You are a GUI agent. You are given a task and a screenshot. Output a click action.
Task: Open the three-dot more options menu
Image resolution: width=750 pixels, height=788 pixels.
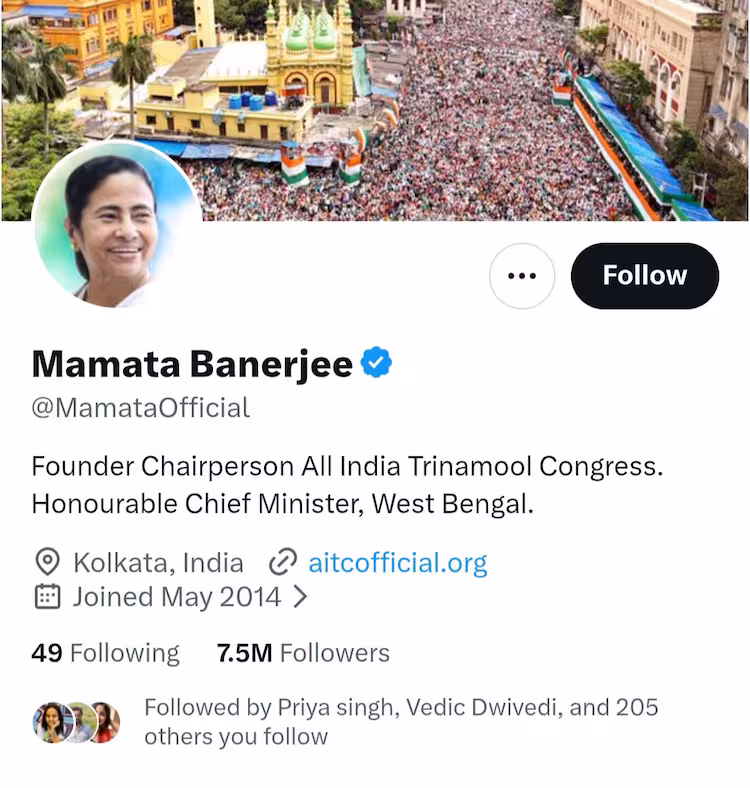click(522, 275)
